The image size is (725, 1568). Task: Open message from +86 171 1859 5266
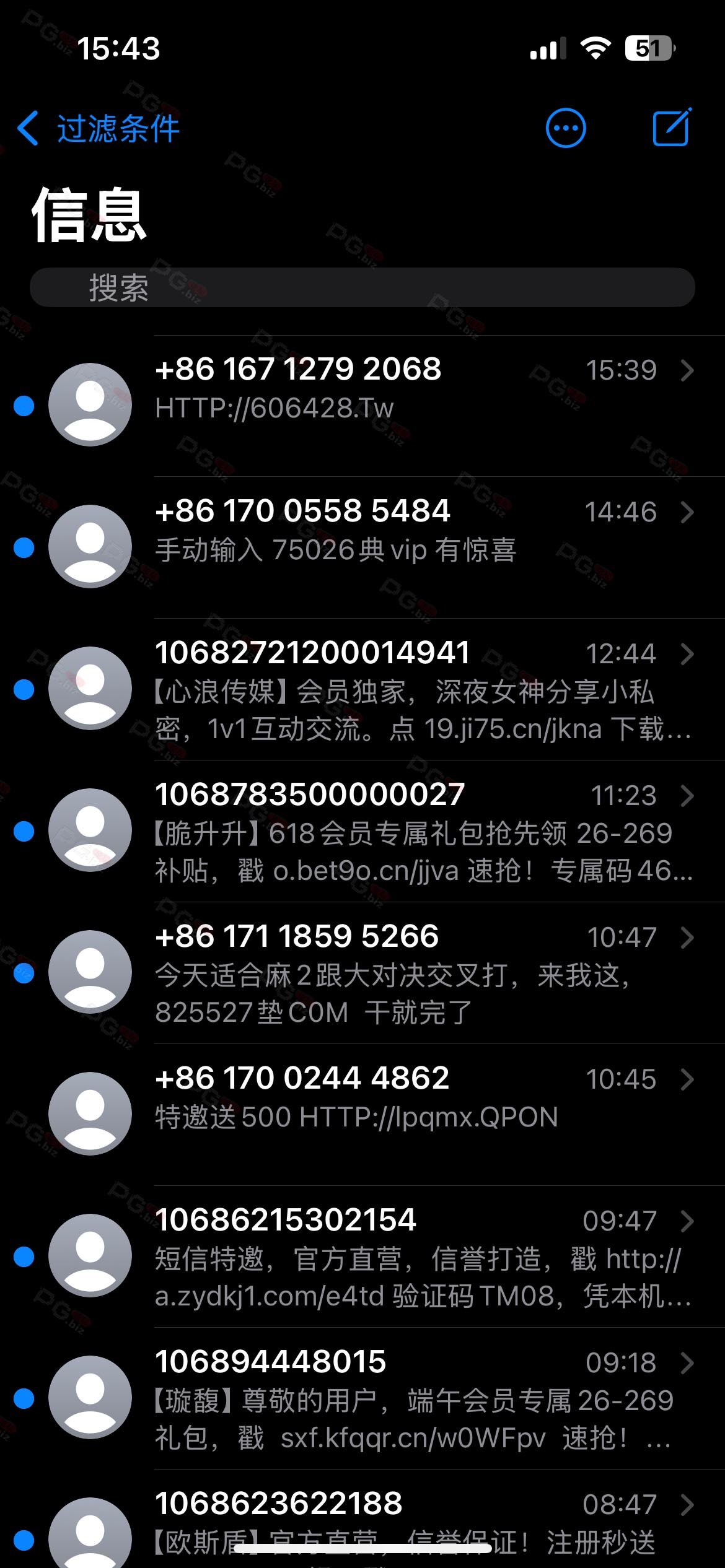(362, 973)
